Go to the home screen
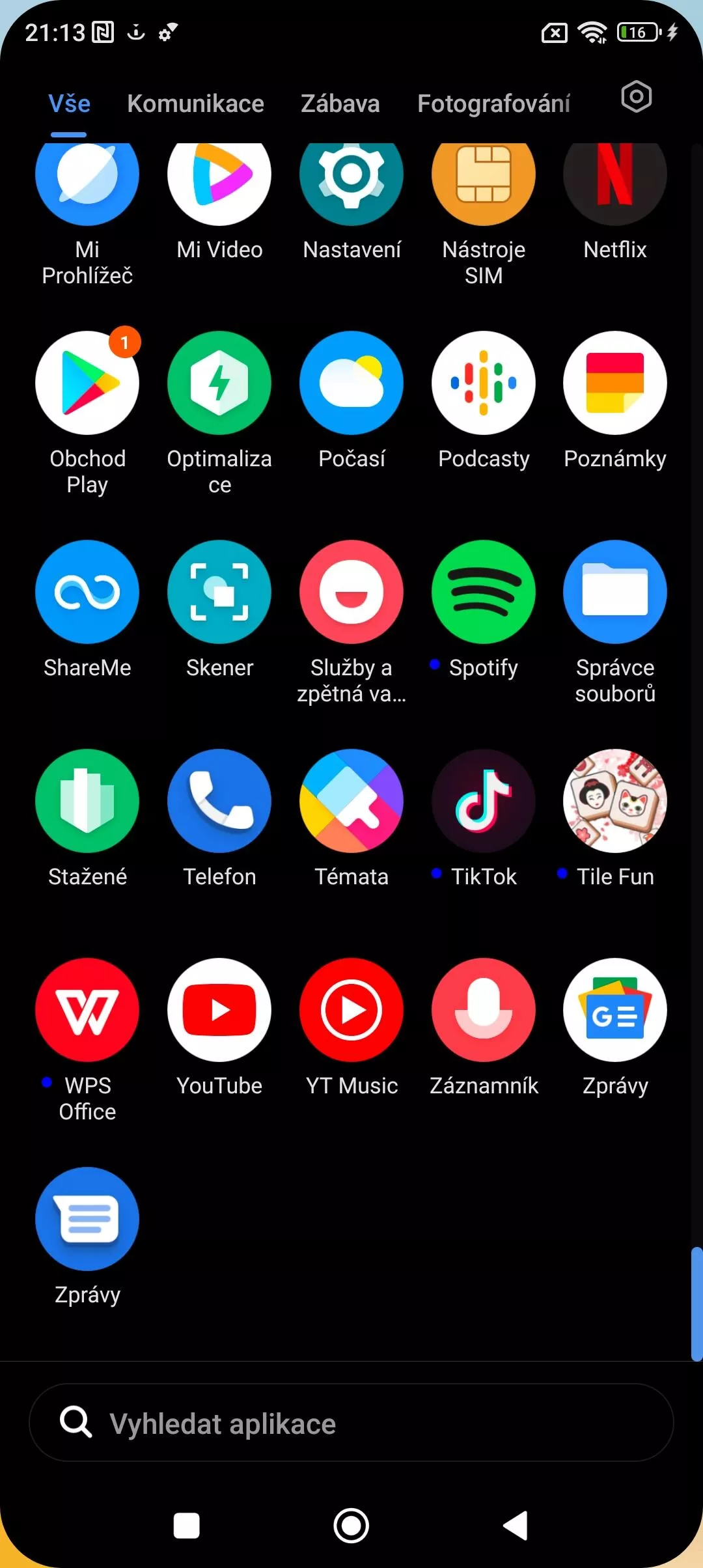This screenshot has width=703, height=1568. coord(351,1526)
